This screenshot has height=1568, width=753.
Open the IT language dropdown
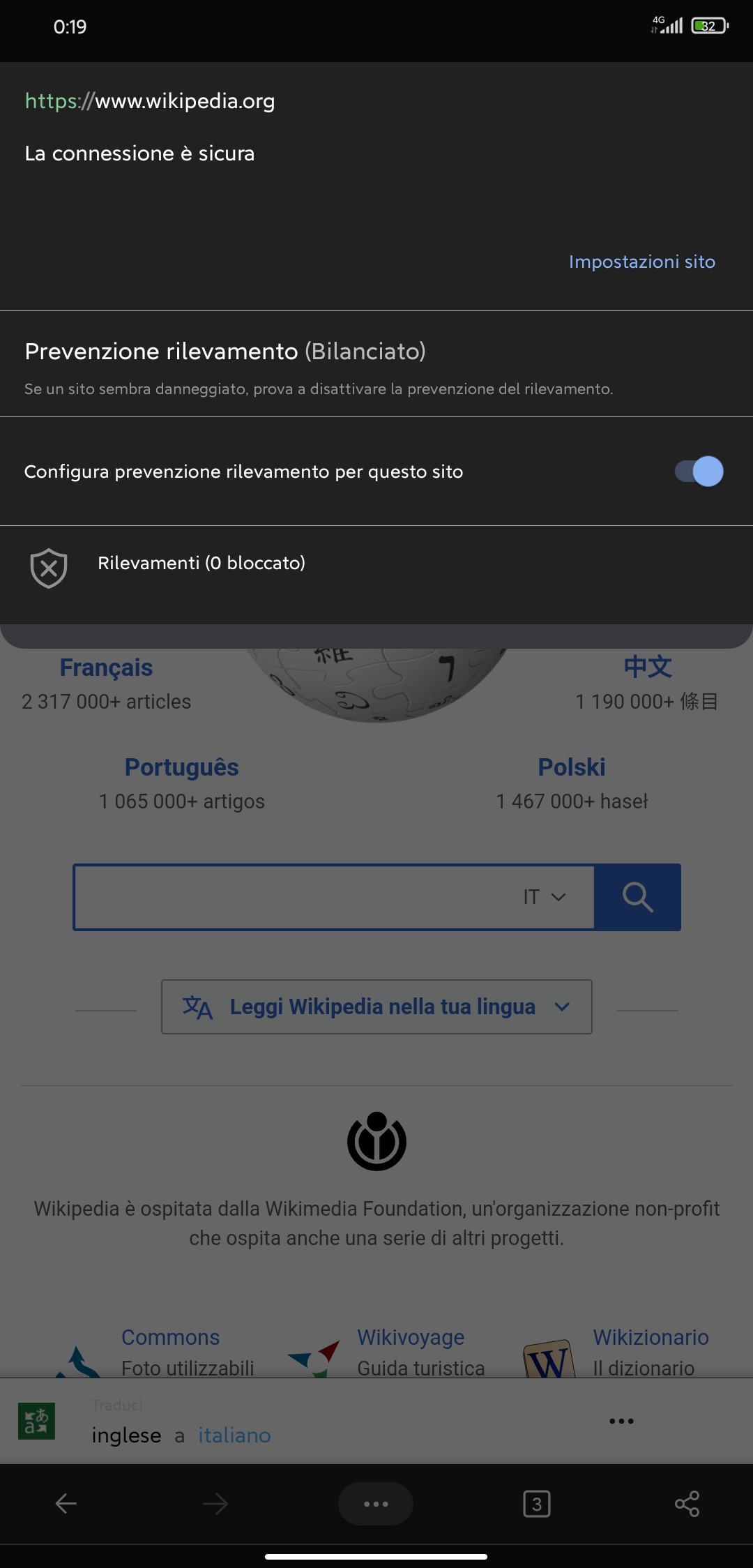click(545, 897)
